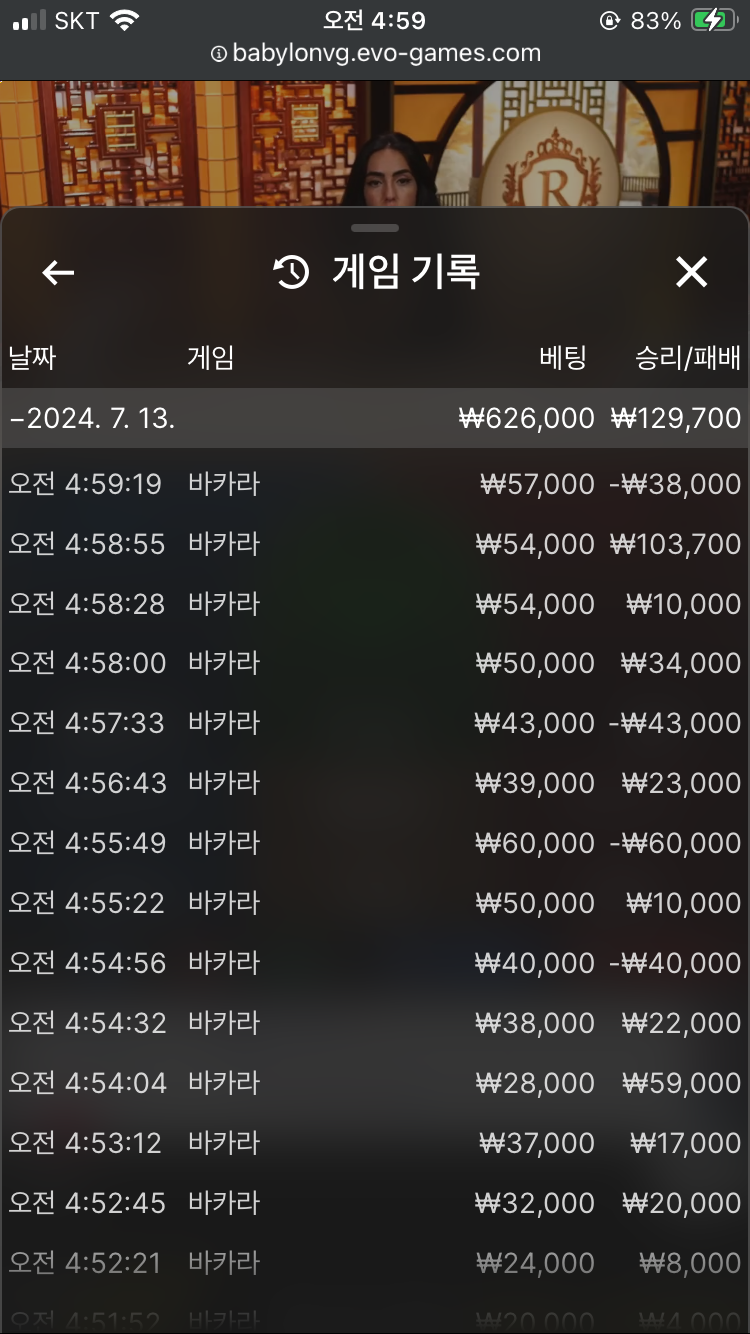Open the 4:52:45 baccarat record
Screen dimensions: 750x1334
374,1203
